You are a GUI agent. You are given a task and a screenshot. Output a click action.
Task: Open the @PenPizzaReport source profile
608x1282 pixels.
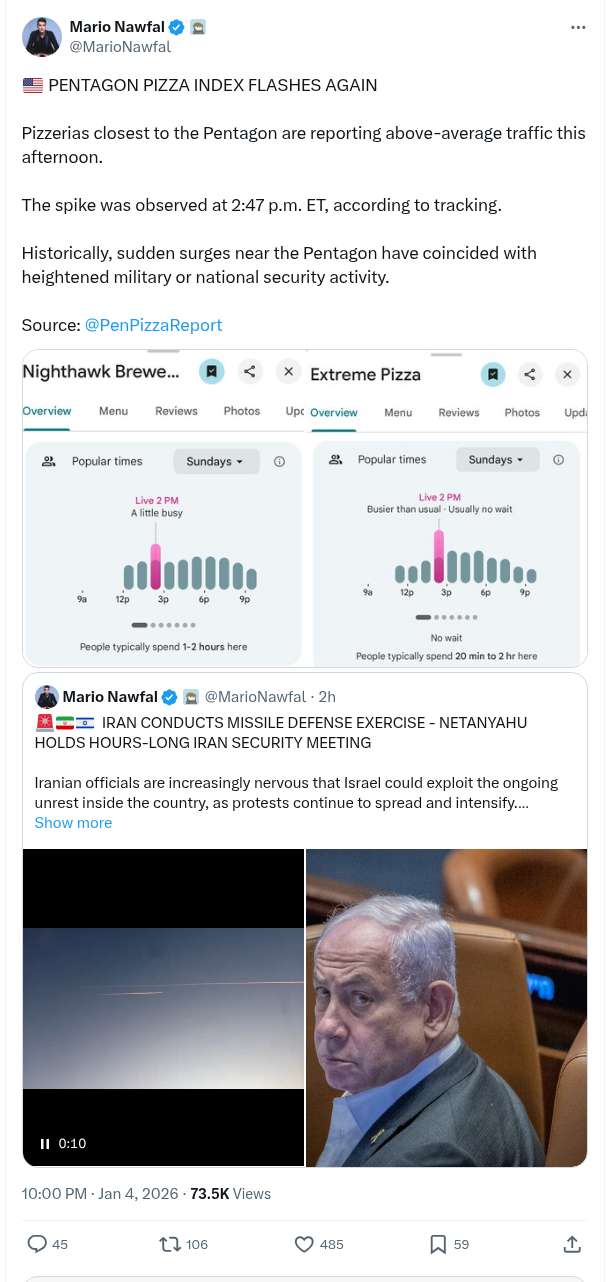point(153,325)
